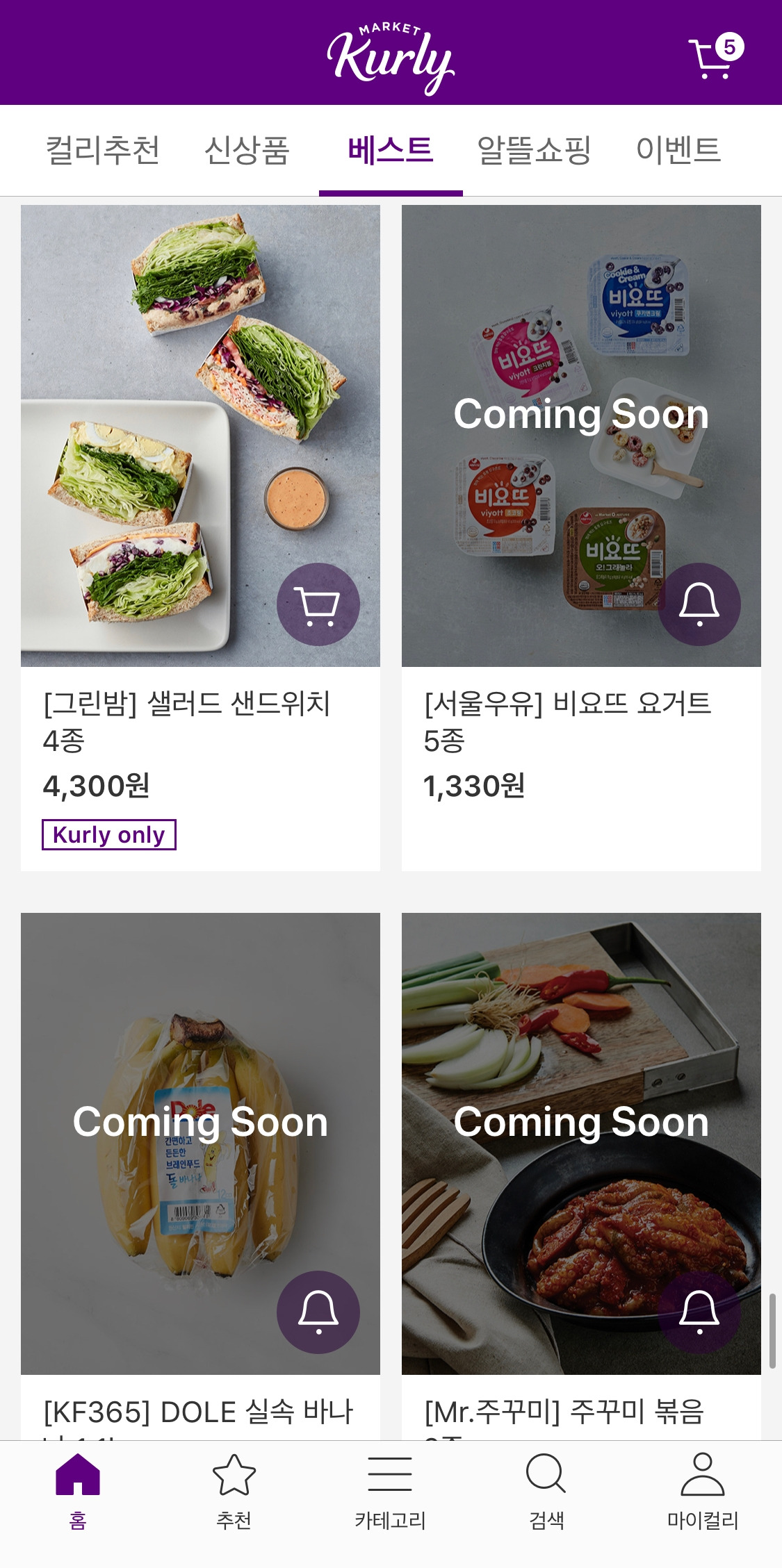Viewport: 782px width, 1568px height.
Task: Switch to the 알뜰쇼핑 tab
Action: pos(534,151)
